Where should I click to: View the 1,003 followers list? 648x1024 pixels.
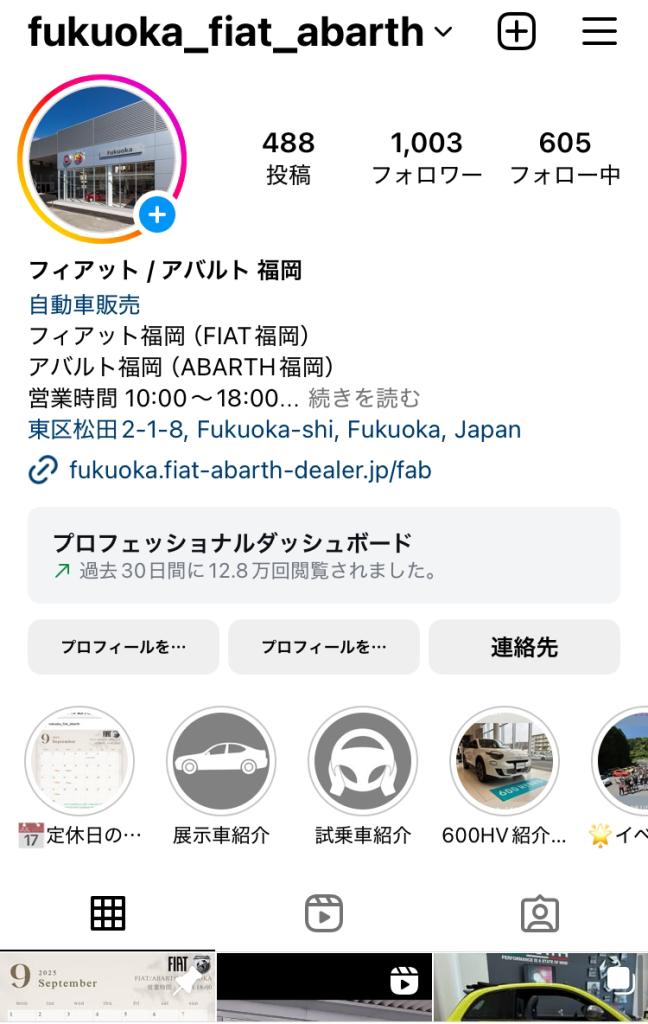426,158
